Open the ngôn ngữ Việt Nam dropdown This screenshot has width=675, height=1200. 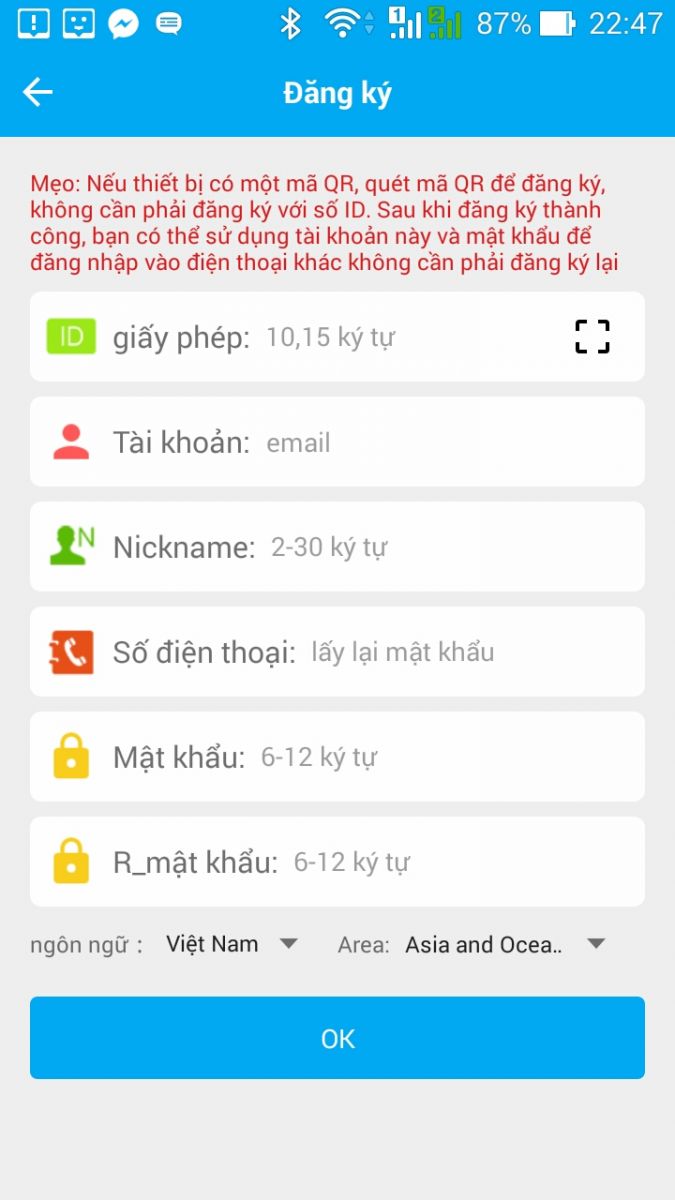231,944
